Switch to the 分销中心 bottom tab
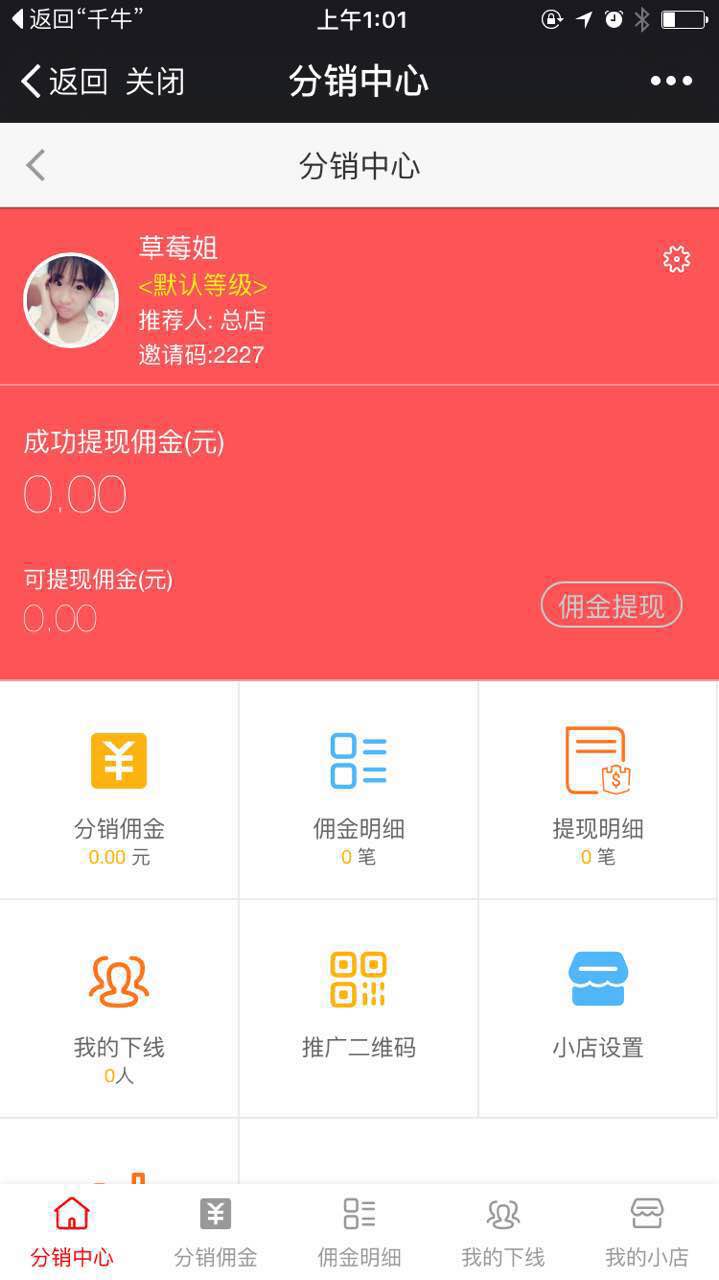The image size is (719, 1280). [72, 1232]
